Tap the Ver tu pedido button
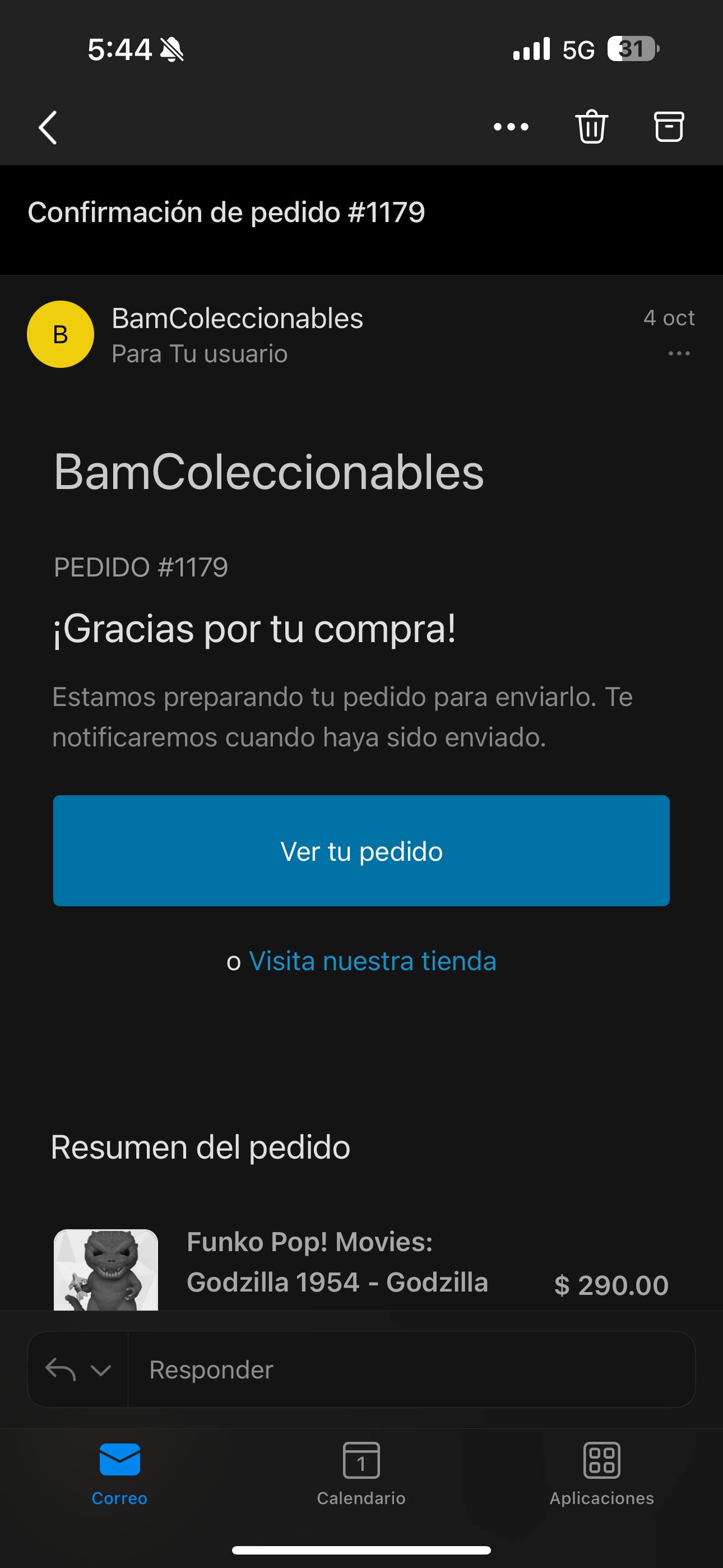The image size is (723, 1568). [x=361, y=850]
